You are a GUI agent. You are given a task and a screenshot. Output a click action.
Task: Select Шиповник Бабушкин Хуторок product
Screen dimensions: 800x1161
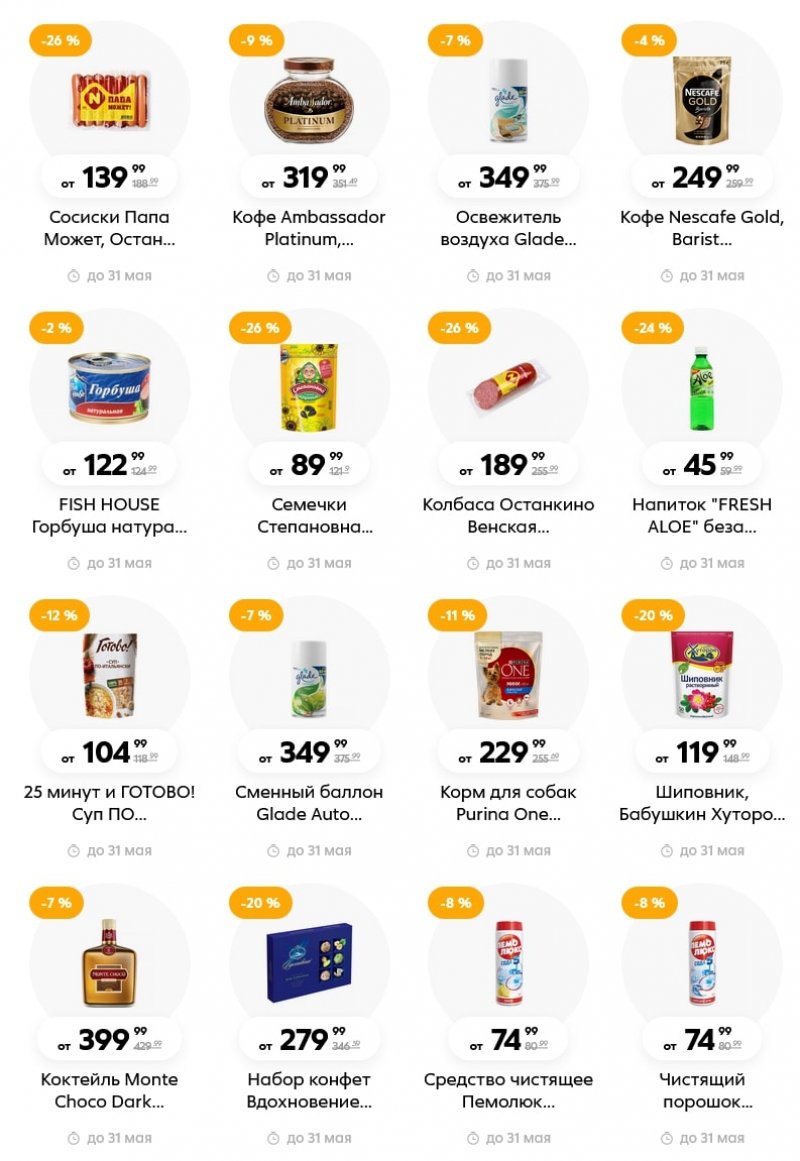coord(701,675)
